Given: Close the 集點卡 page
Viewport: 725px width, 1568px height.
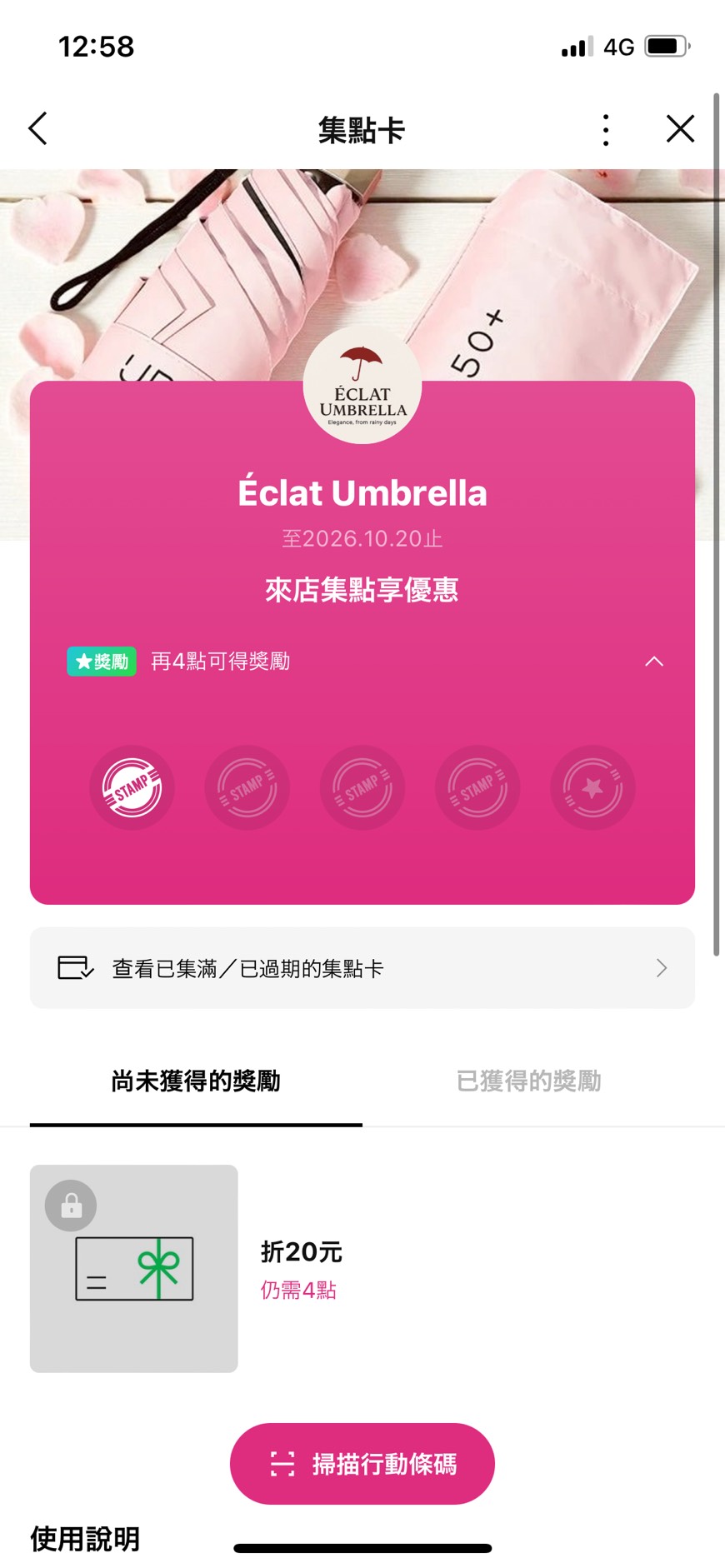Looking at the screenshot, I should coord(680,129).
